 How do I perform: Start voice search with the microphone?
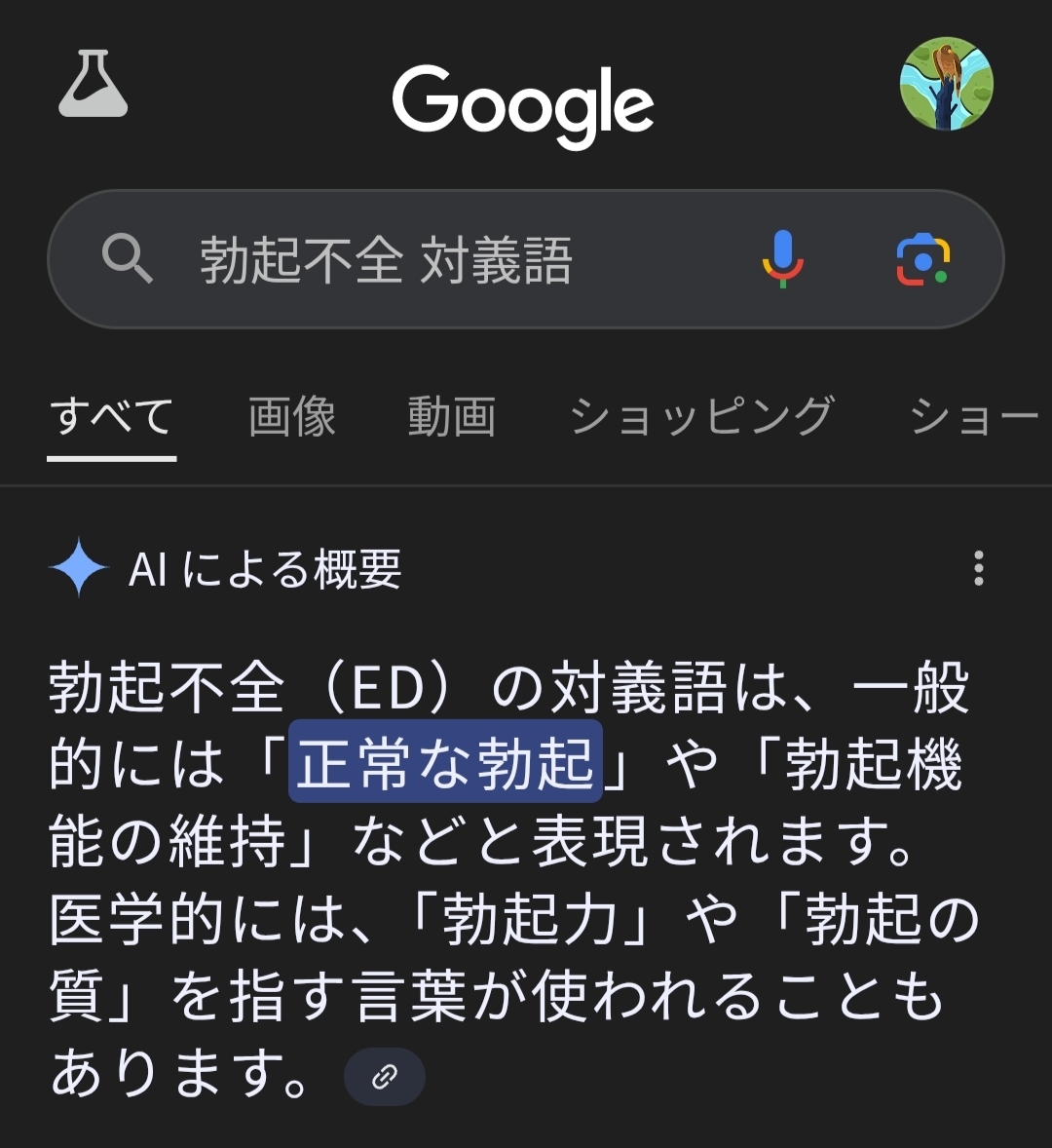(x=782, y=259)
